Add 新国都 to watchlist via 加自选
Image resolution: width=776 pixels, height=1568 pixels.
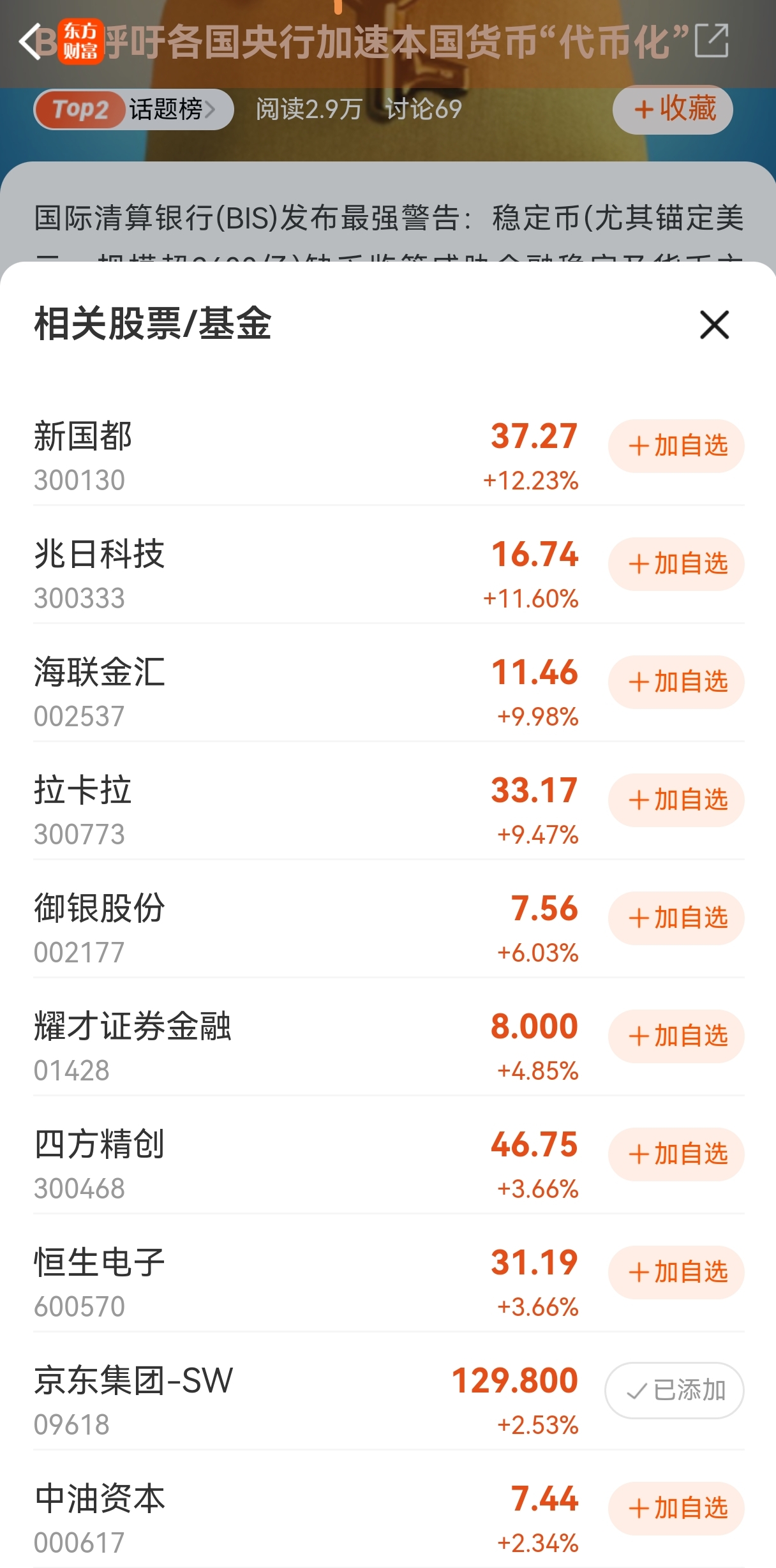click(675, 446)
